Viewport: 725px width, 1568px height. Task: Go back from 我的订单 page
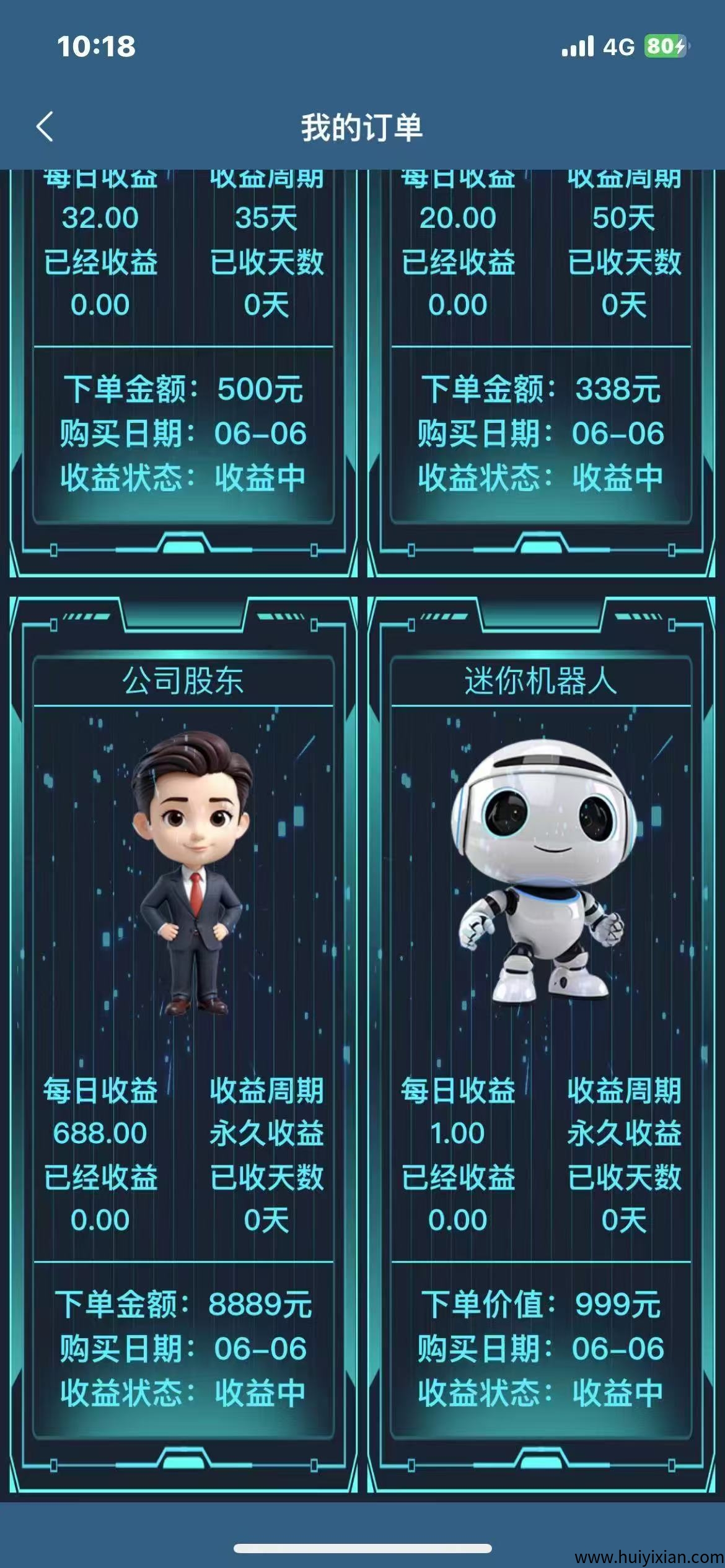click(x=45, y=127)
